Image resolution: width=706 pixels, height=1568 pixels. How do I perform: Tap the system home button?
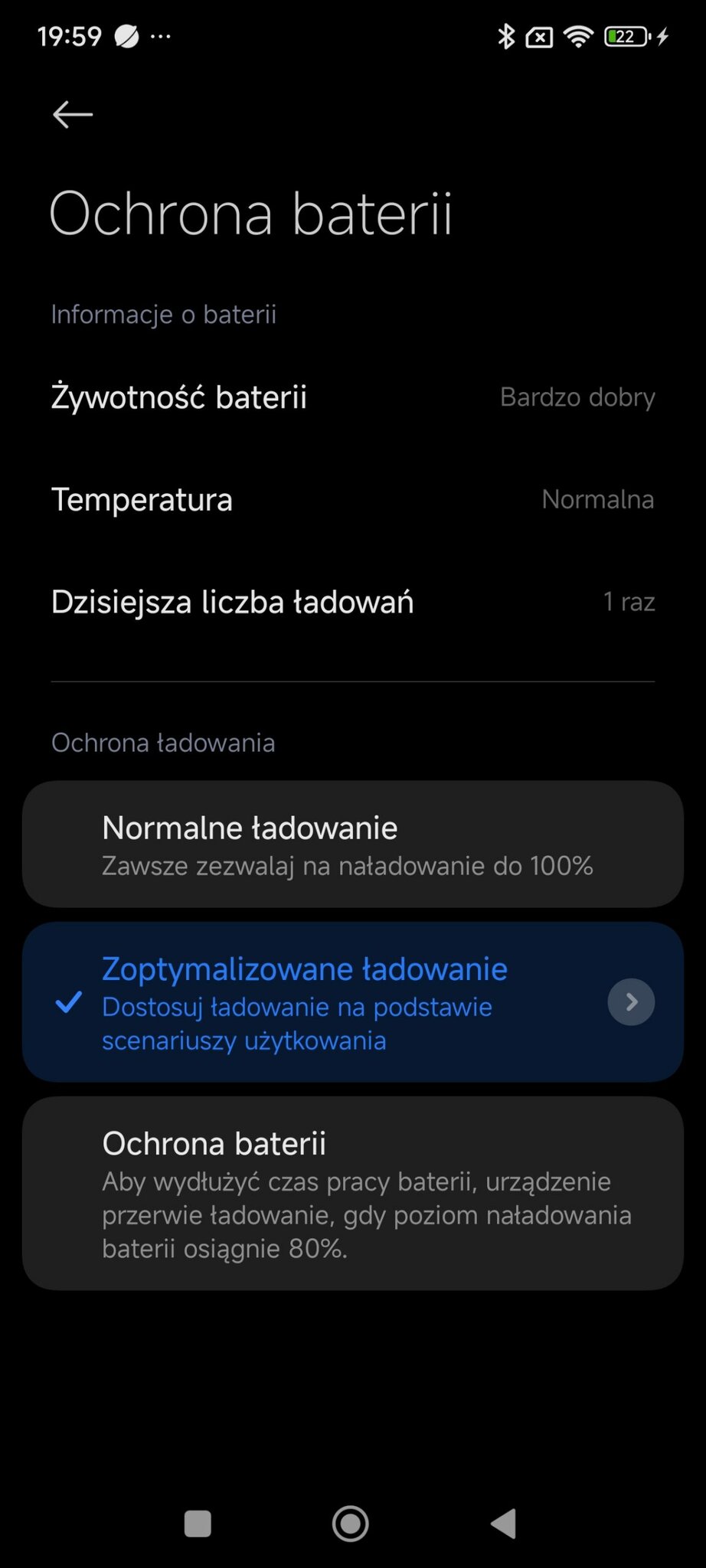[x=351, y=1523]
